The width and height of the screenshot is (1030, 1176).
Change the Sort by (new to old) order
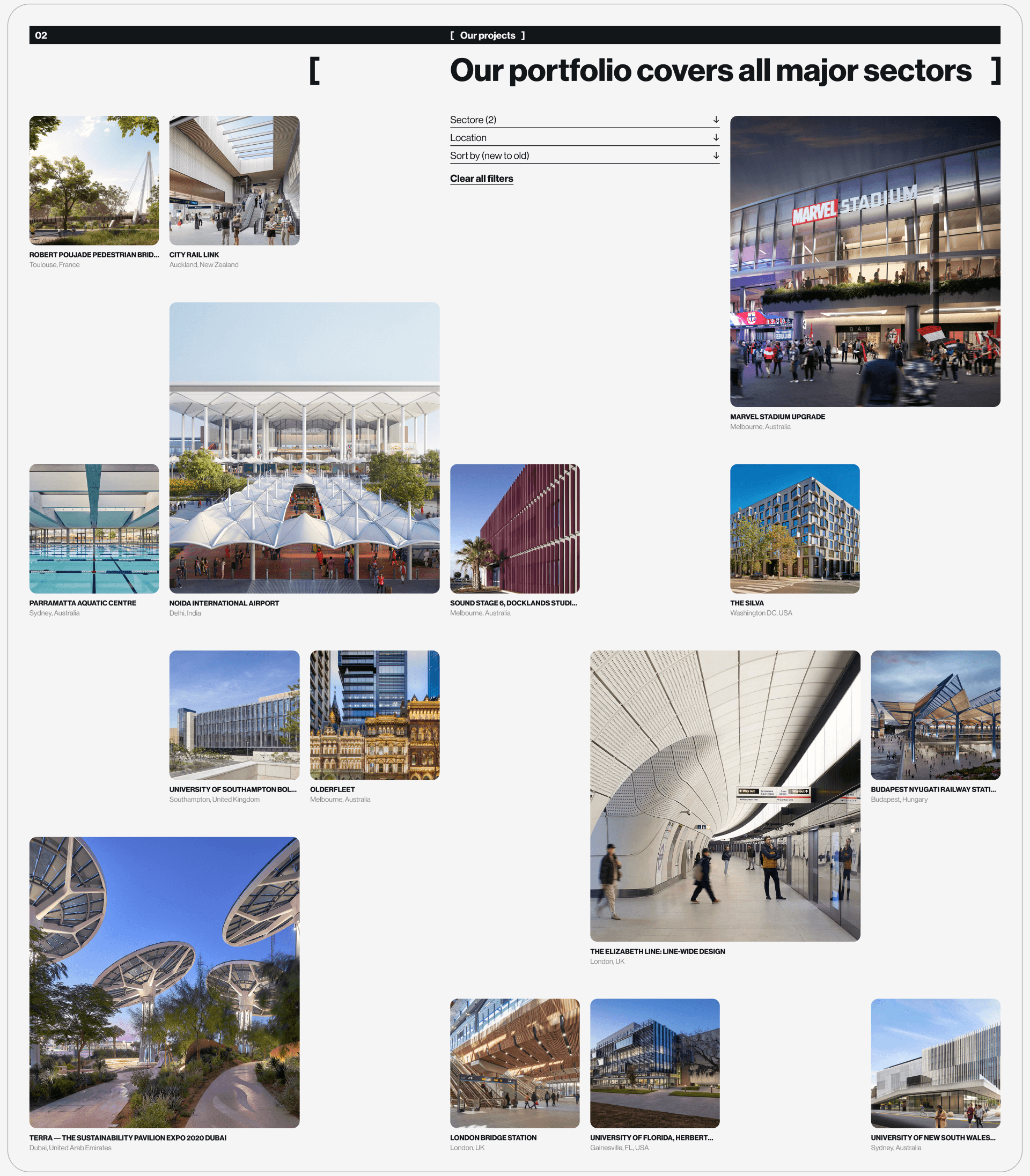pyautogui.click(x=584, y=155)
